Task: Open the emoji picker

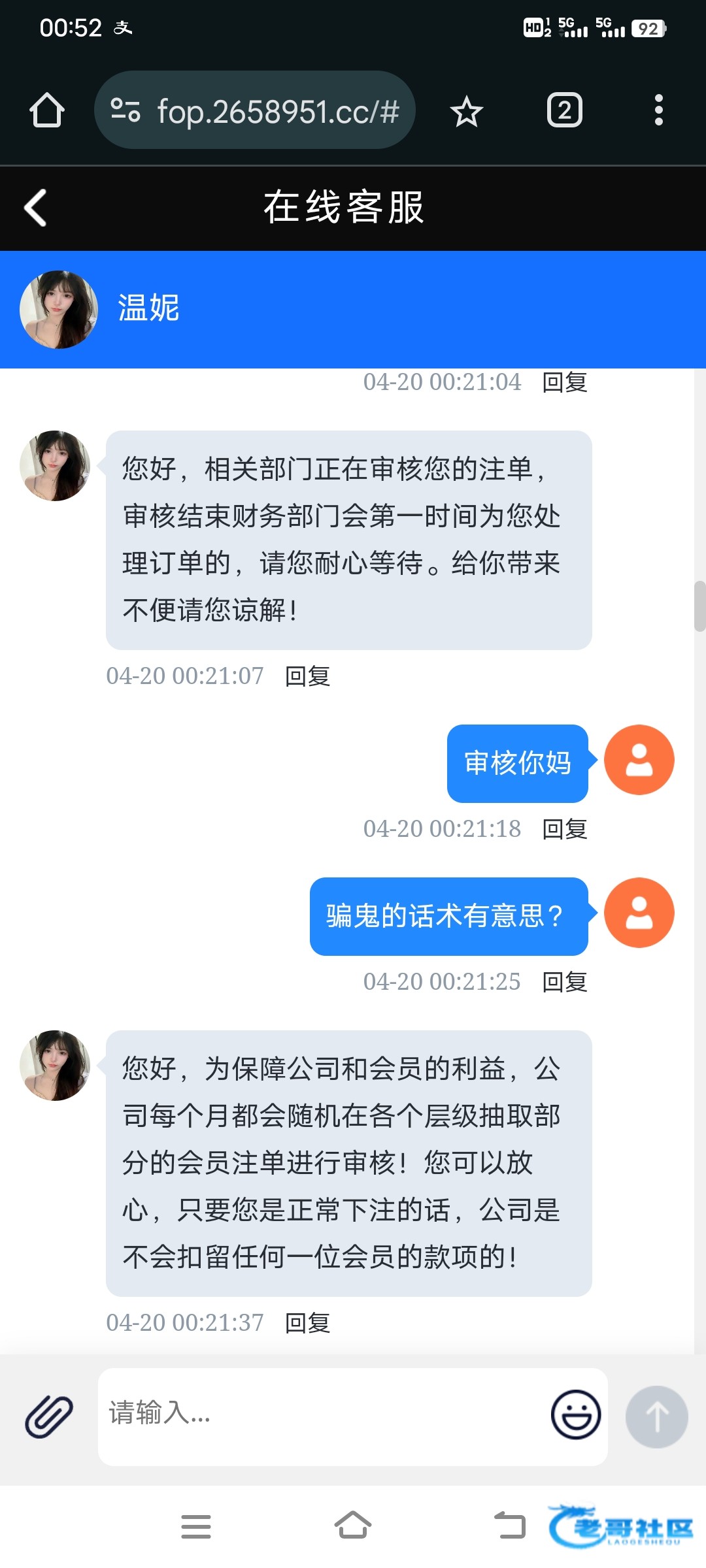Action: pyautogui.click(x=575, y=1414)
